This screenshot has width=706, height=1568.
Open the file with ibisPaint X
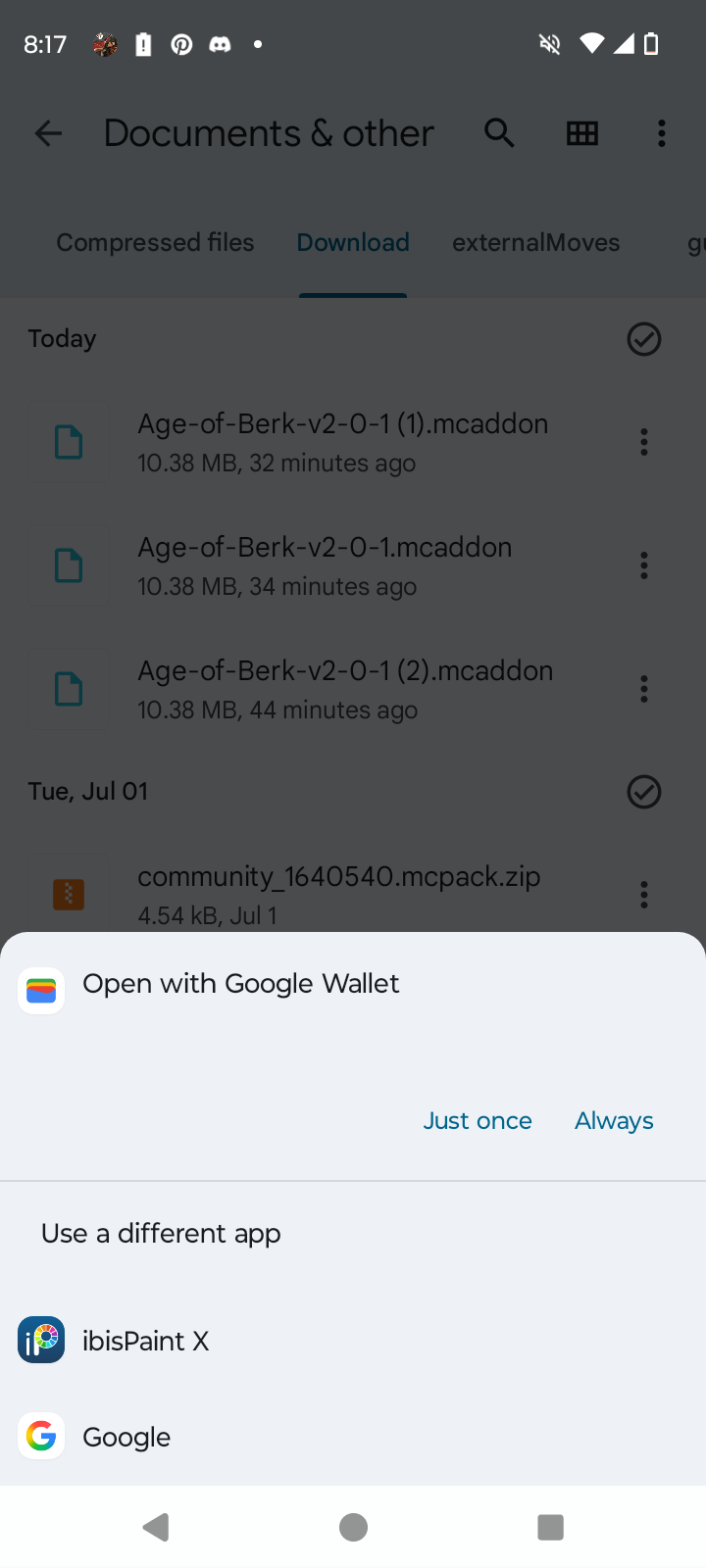145,1341
